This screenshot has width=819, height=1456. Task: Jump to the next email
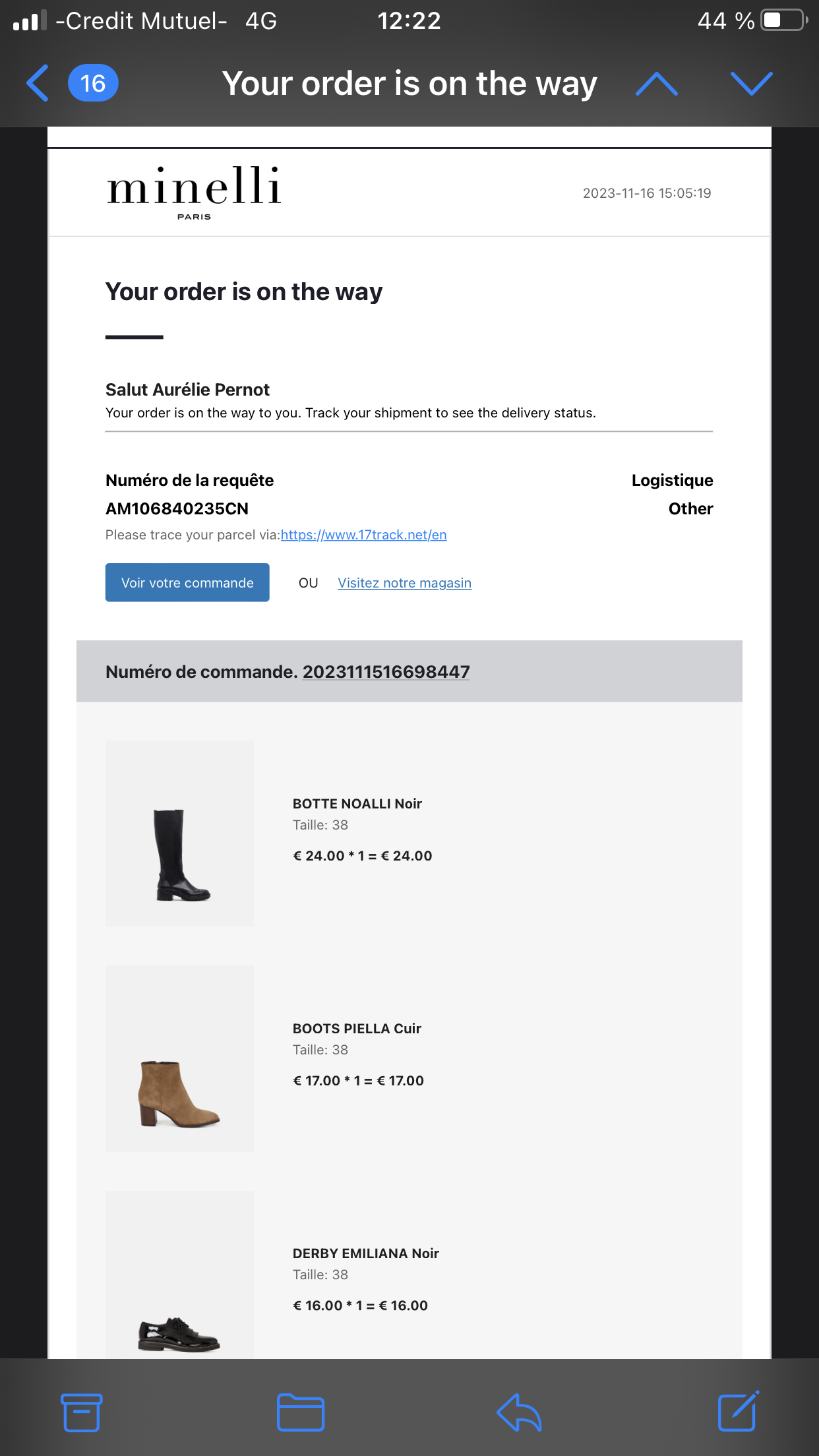pos(751,84)
